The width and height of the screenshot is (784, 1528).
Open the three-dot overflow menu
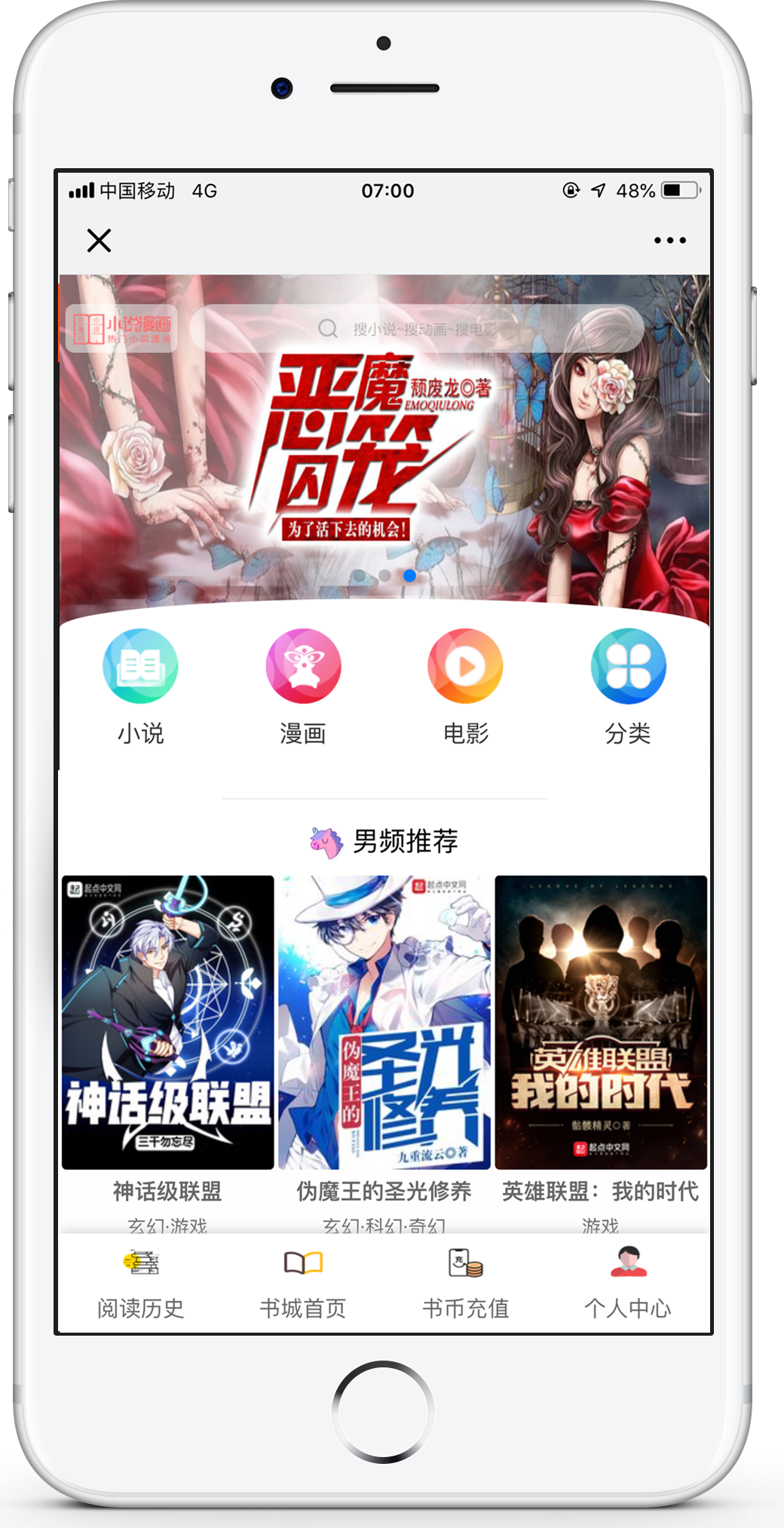[669, 241]
